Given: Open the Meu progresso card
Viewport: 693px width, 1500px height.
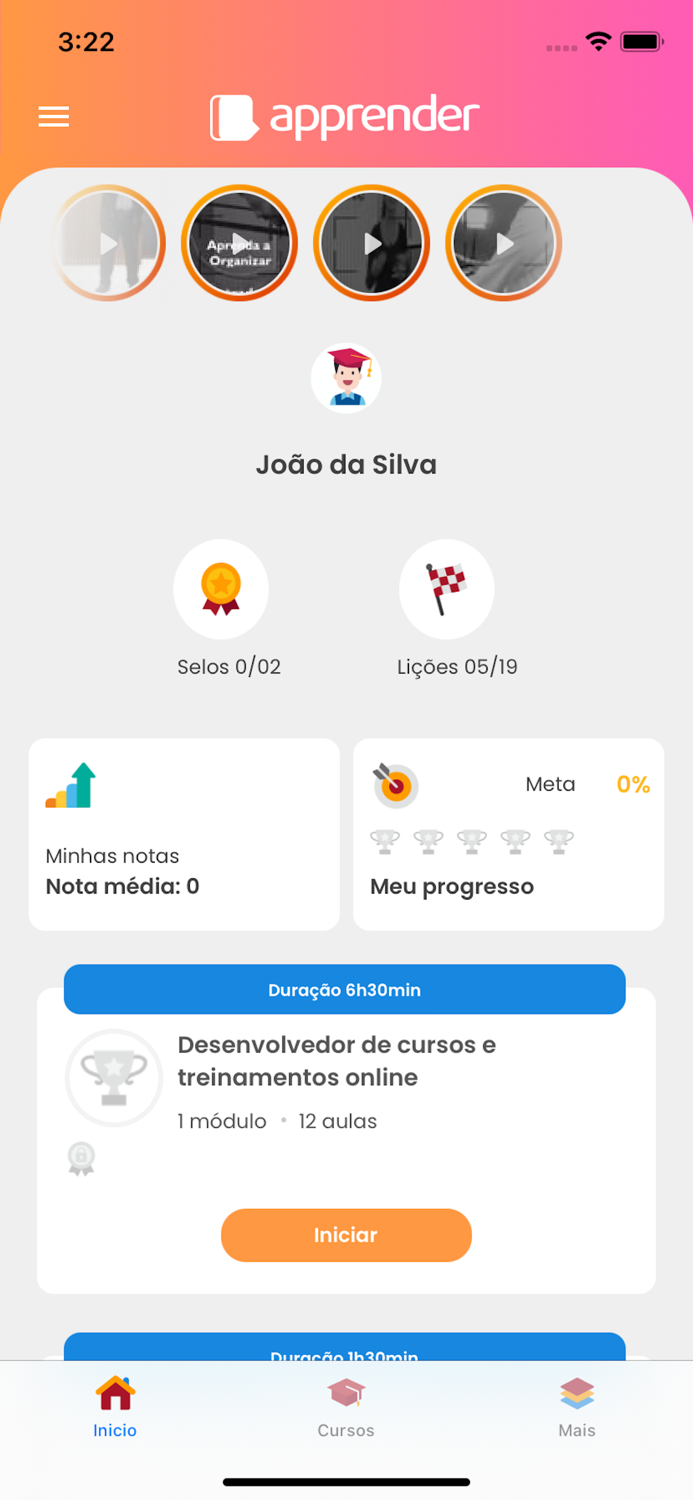Looking at the screenshot, I should pos(508,834).
